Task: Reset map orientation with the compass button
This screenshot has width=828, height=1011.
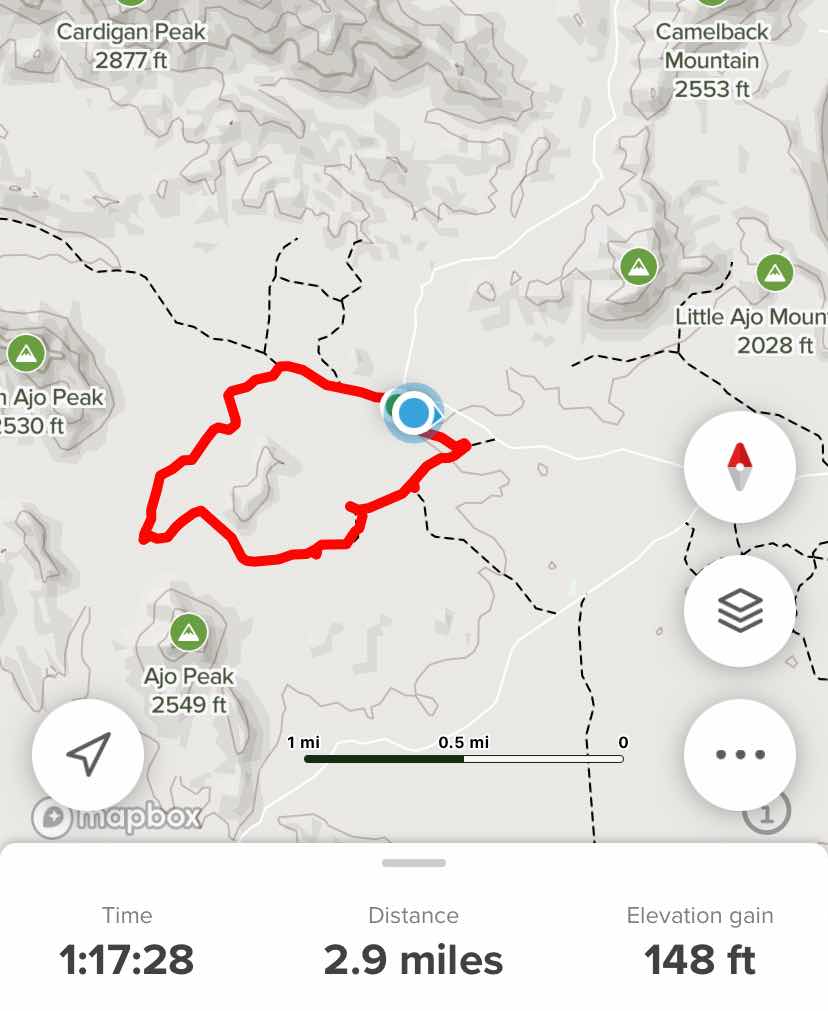Action: tap(739, 467)
